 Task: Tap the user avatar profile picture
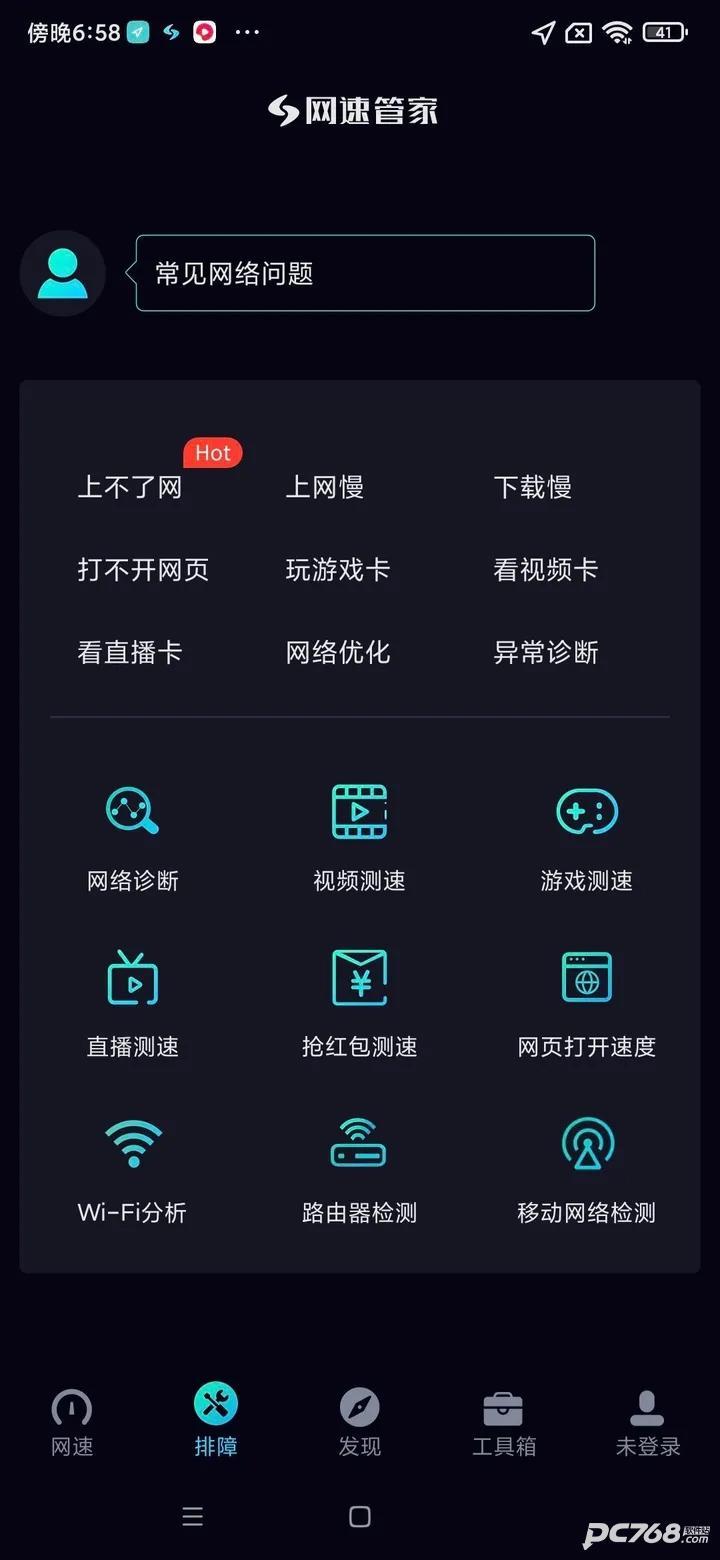point(62,273)
